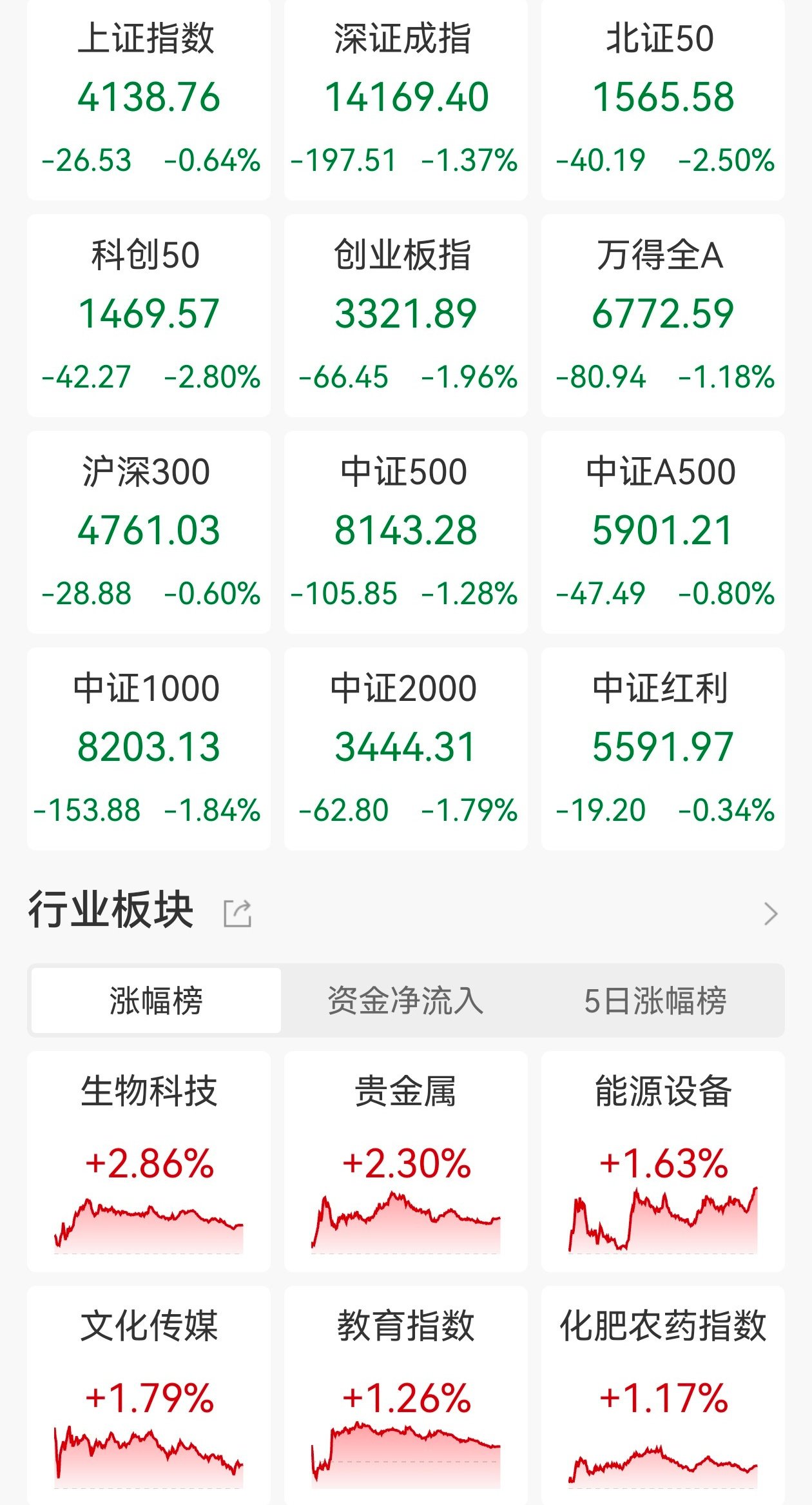Open the 中证红利 index card
The image size is (812, 1505).
point(662,749)
